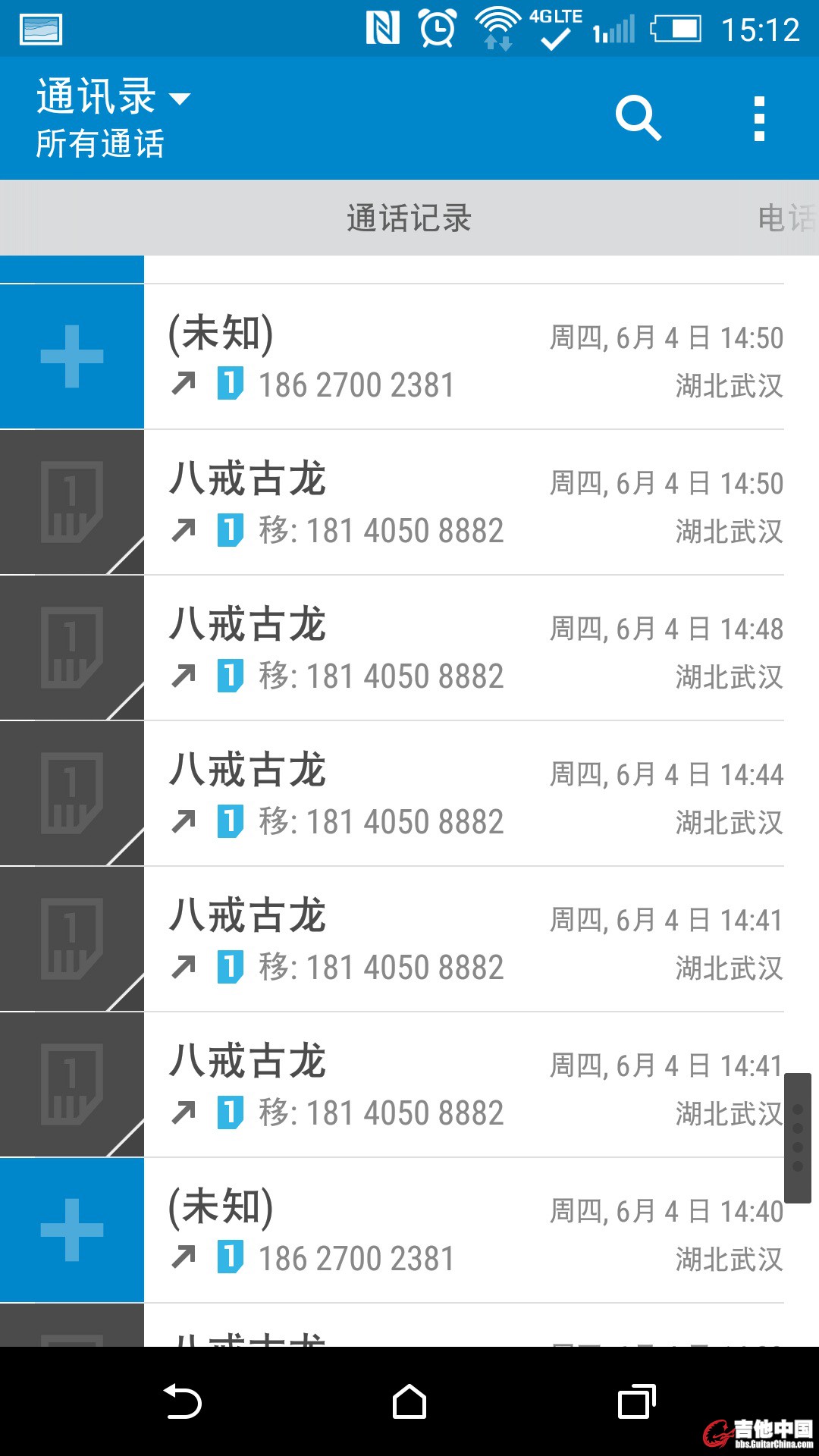Viewport: 819px width, 1456px height.
Task: Open the (未知) call at 14:50
Action: [x=463, y=357]
